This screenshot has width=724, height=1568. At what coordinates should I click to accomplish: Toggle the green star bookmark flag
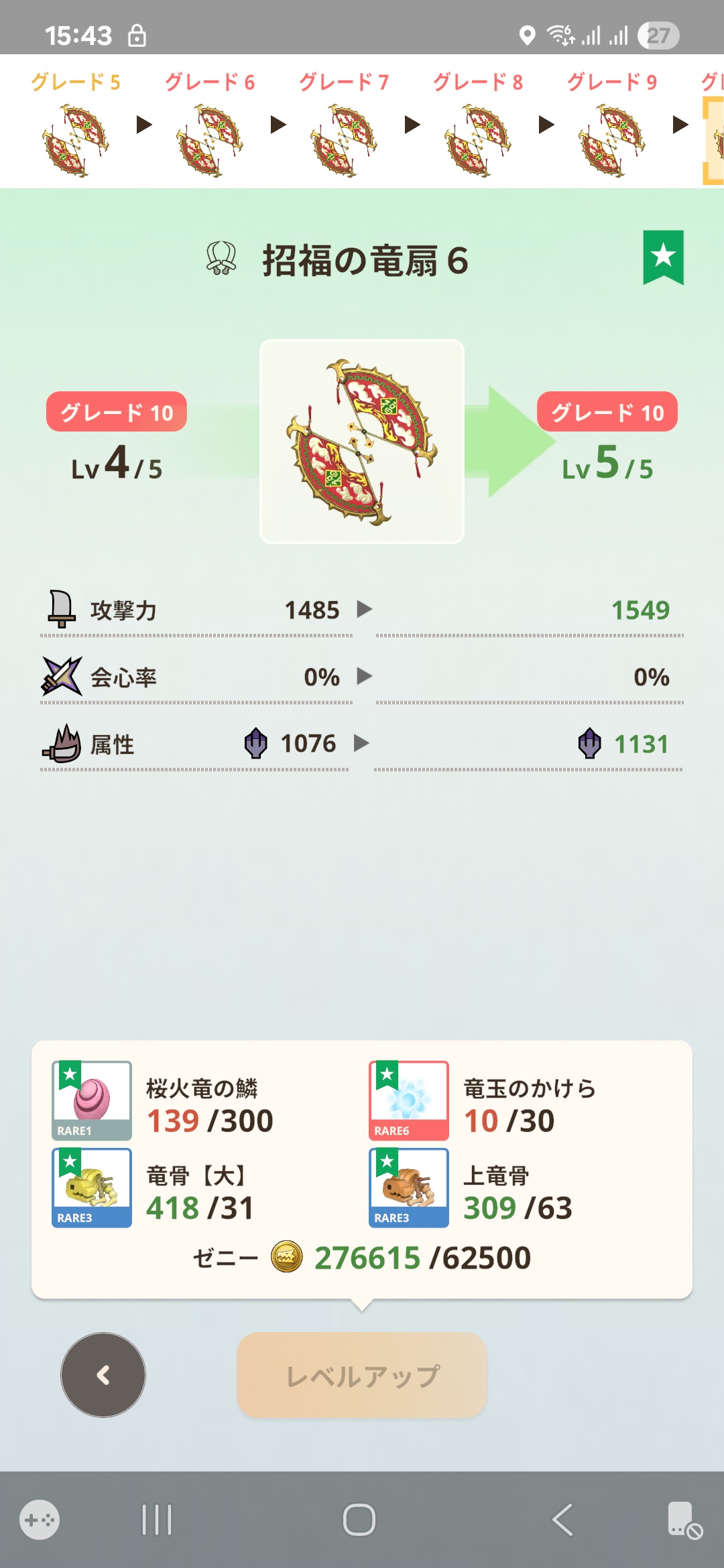[663, 257]
